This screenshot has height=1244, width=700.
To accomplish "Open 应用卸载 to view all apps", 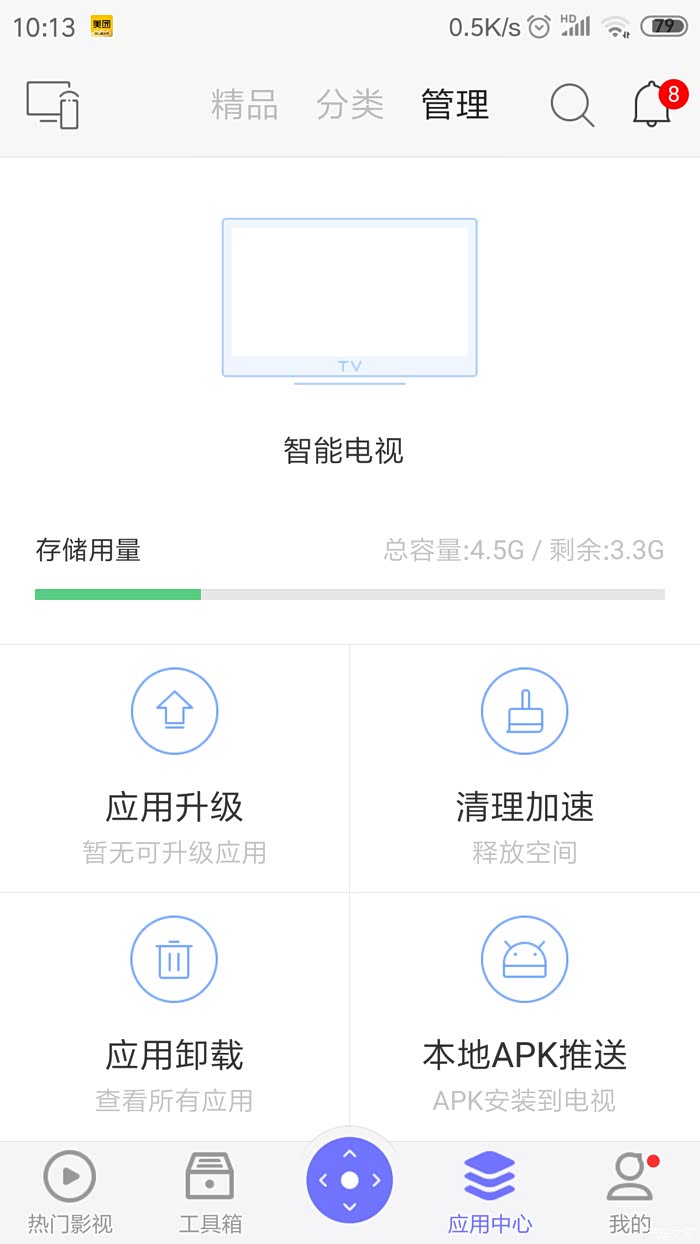I will (x=175, y=1017).
